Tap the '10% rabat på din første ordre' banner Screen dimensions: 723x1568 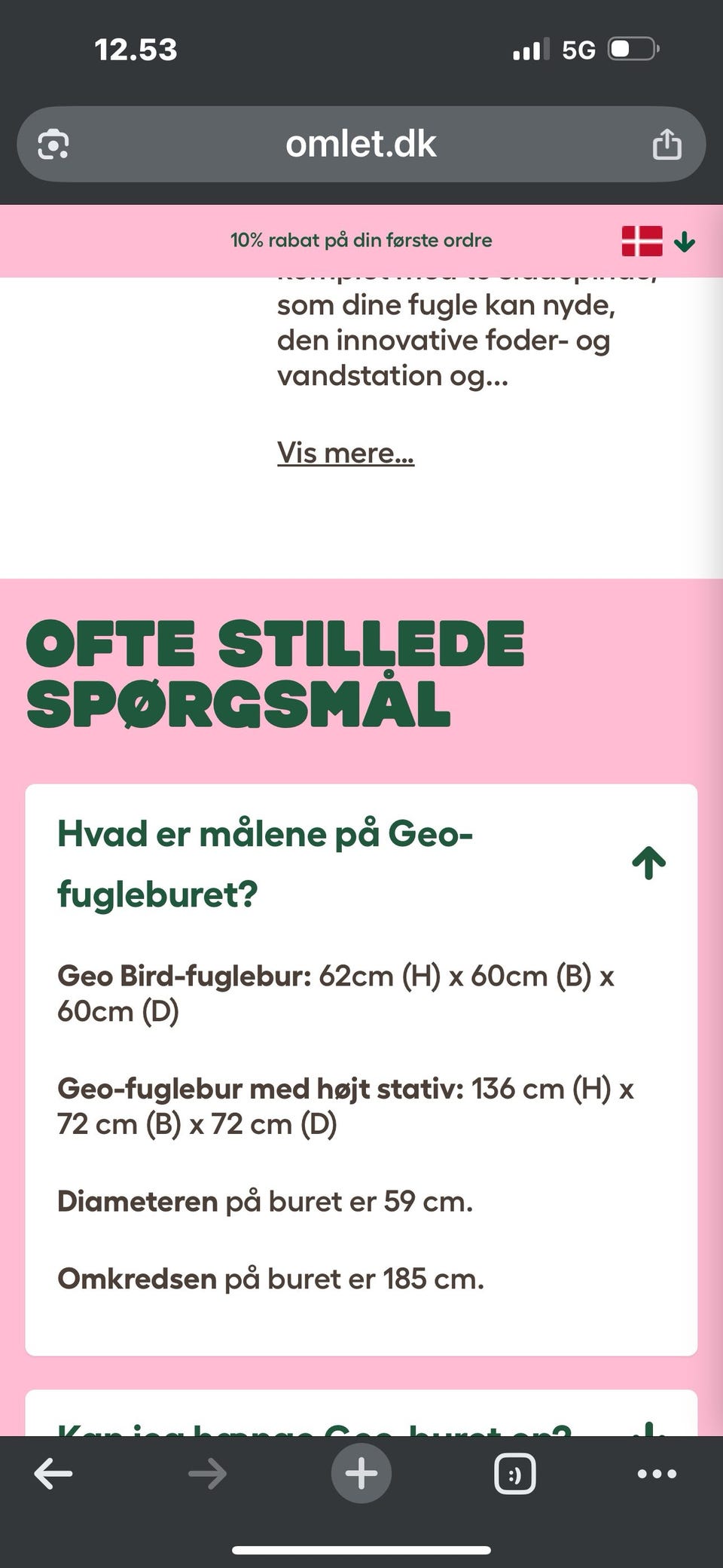click(x=361, y=240)
